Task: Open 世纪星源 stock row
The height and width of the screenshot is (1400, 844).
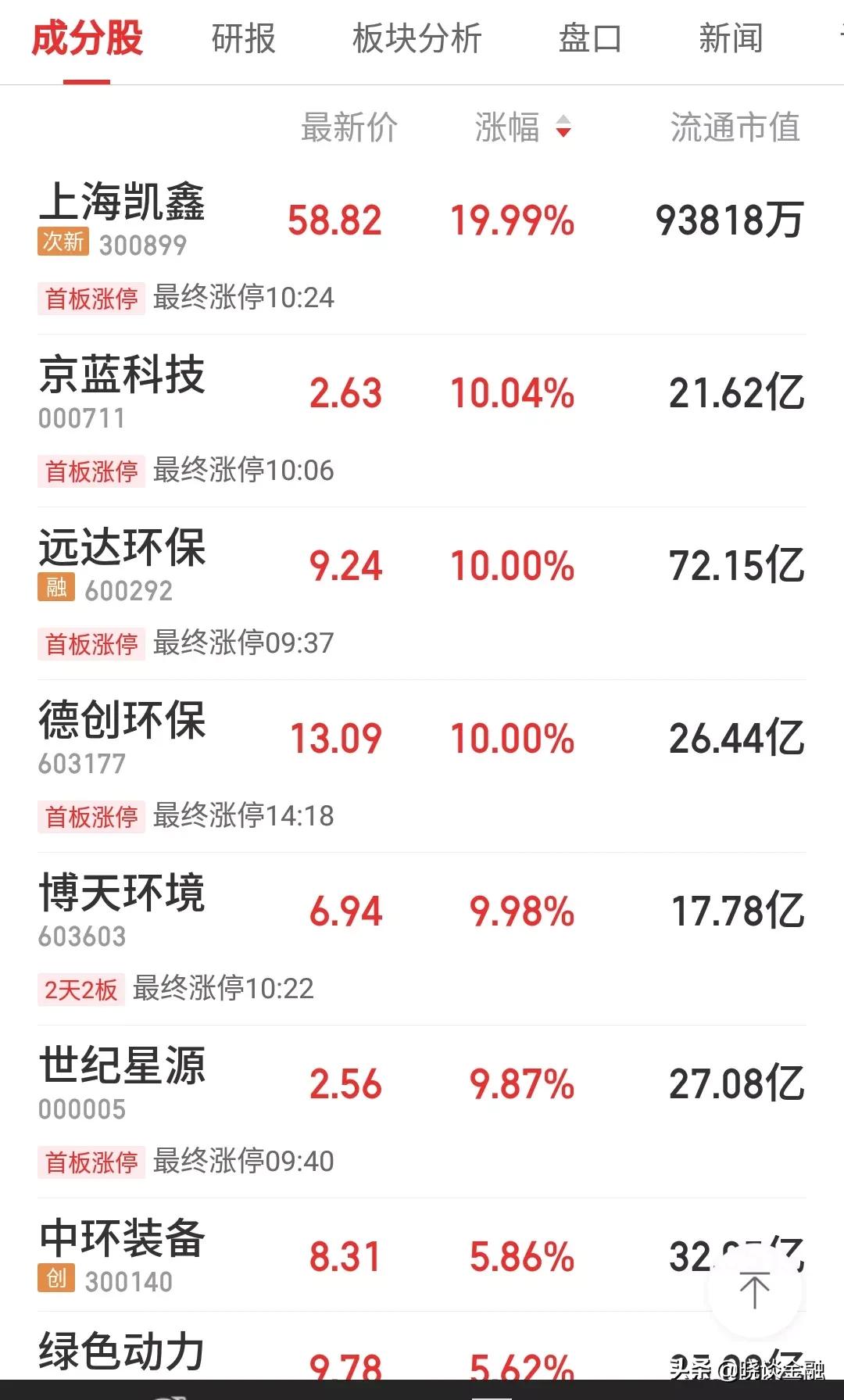Action: coord(422,1112)
